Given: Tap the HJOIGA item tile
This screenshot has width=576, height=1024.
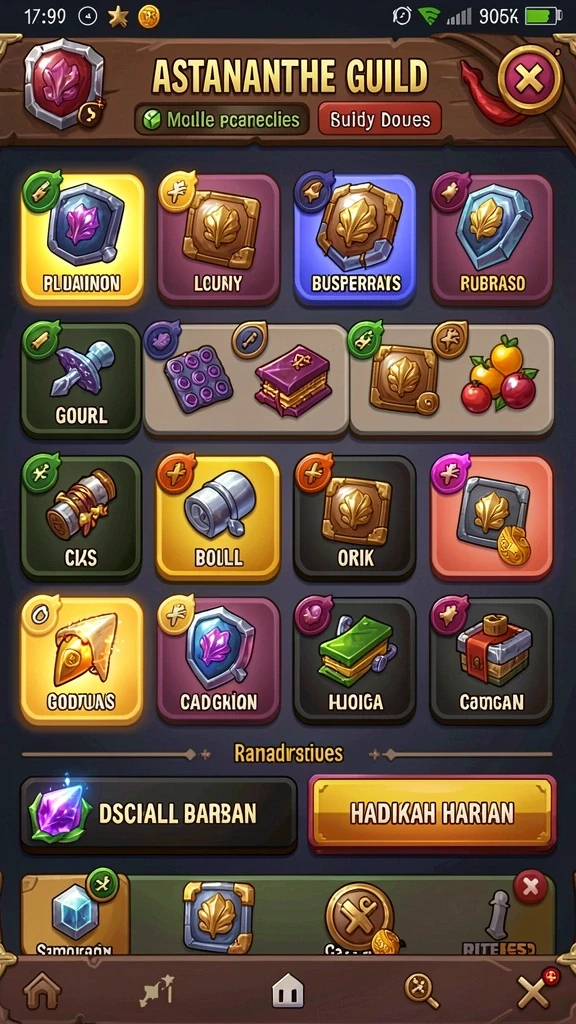Looking at the screenshot, I should [355, 660].
